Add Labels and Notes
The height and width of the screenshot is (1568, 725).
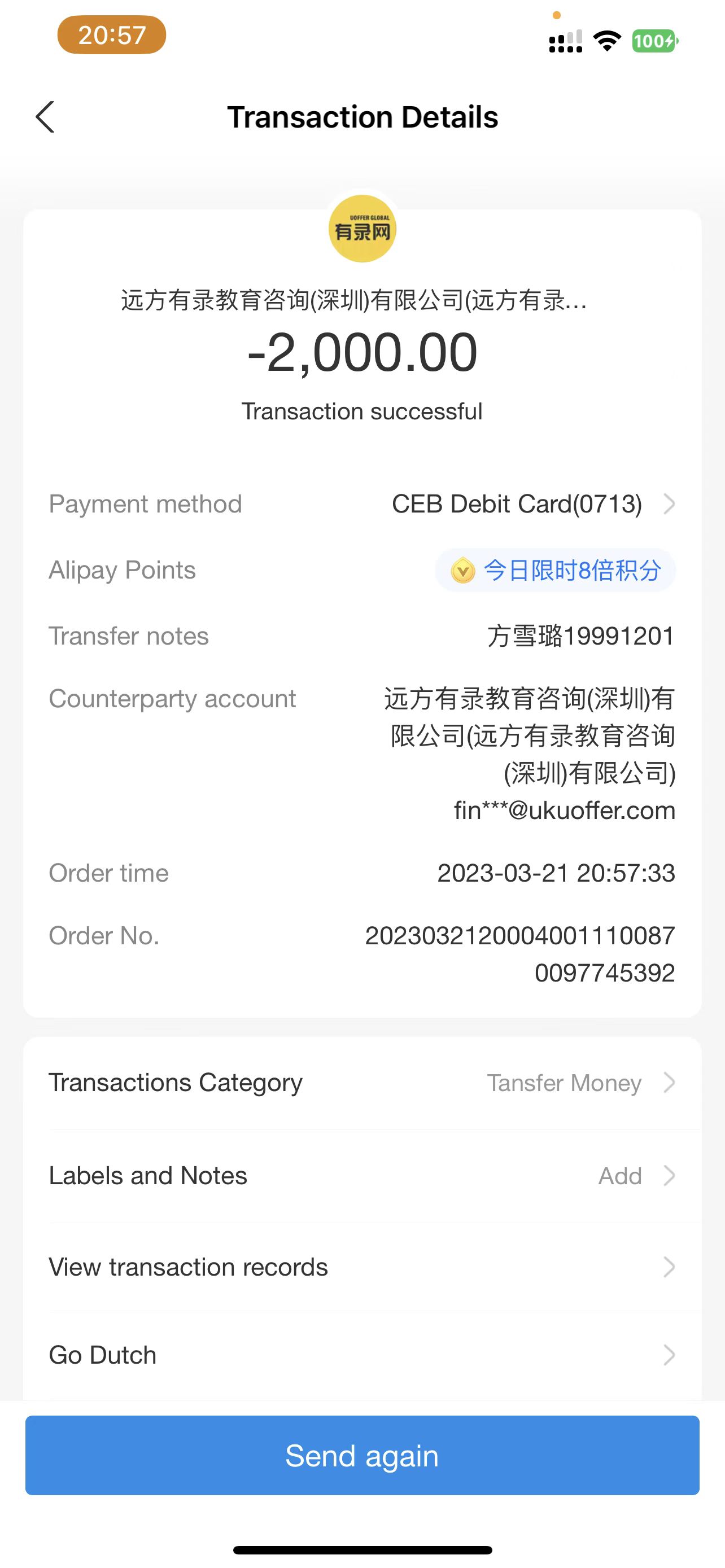click(x=362, y=1175)
